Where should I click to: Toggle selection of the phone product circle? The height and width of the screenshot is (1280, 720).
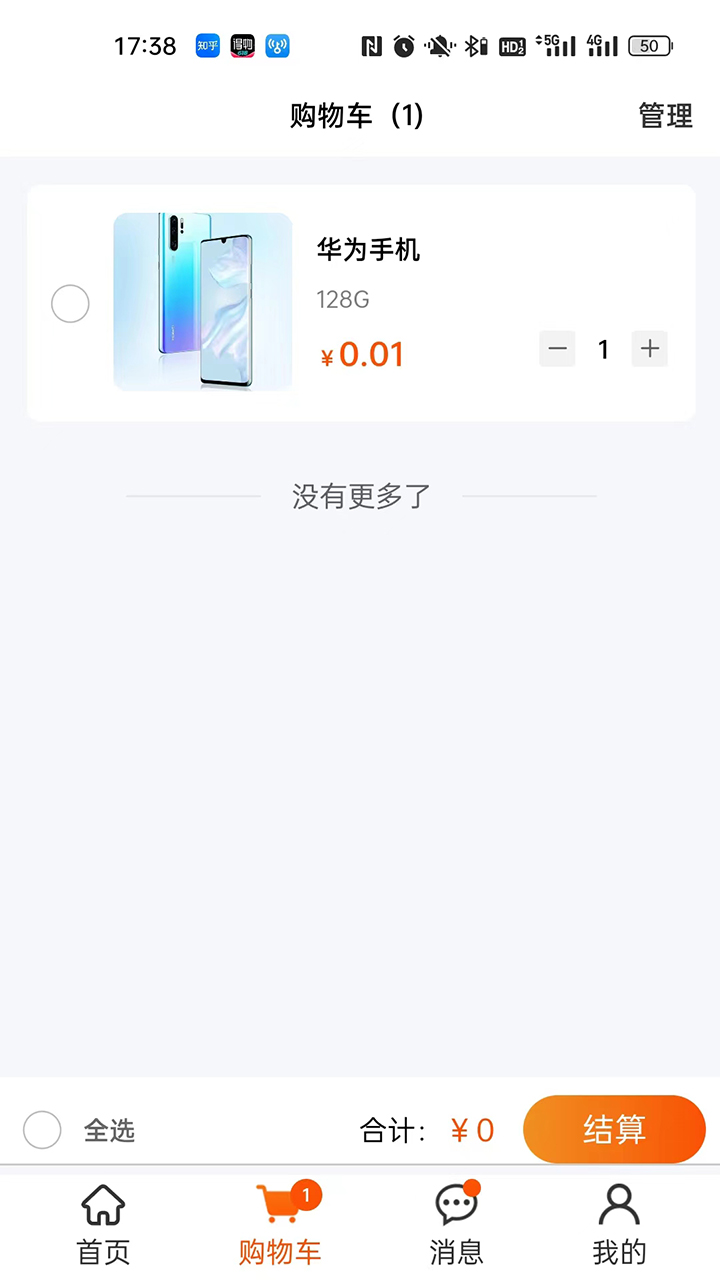(x=70, y=303)
